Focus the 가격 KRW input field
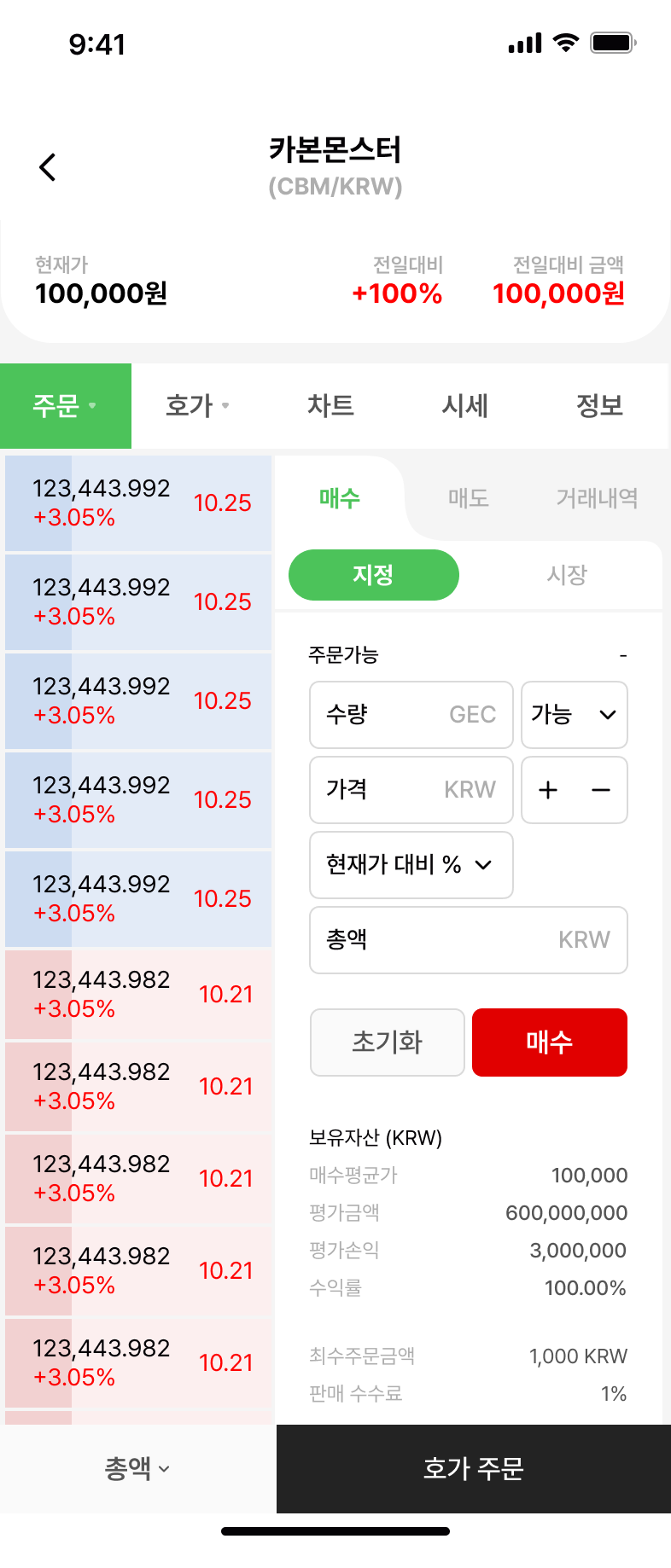This screenshot has height=1568, width=671. (x=411, y=790)
